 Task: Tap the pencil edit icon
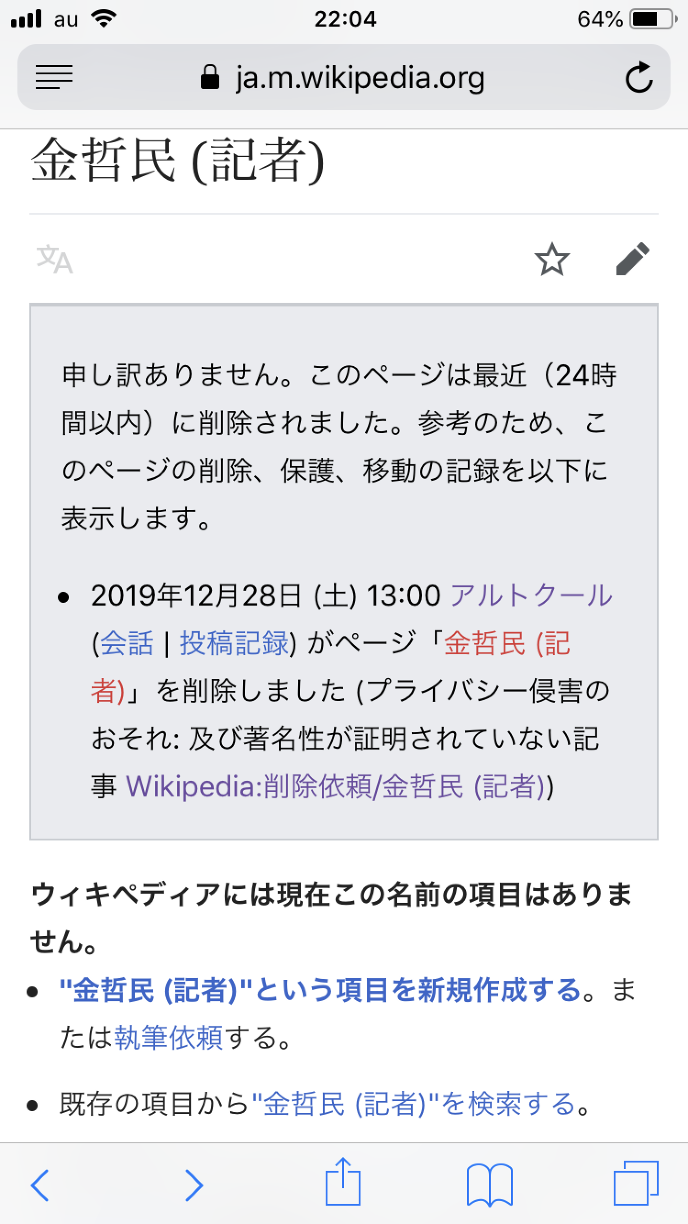tap(632, 259)
